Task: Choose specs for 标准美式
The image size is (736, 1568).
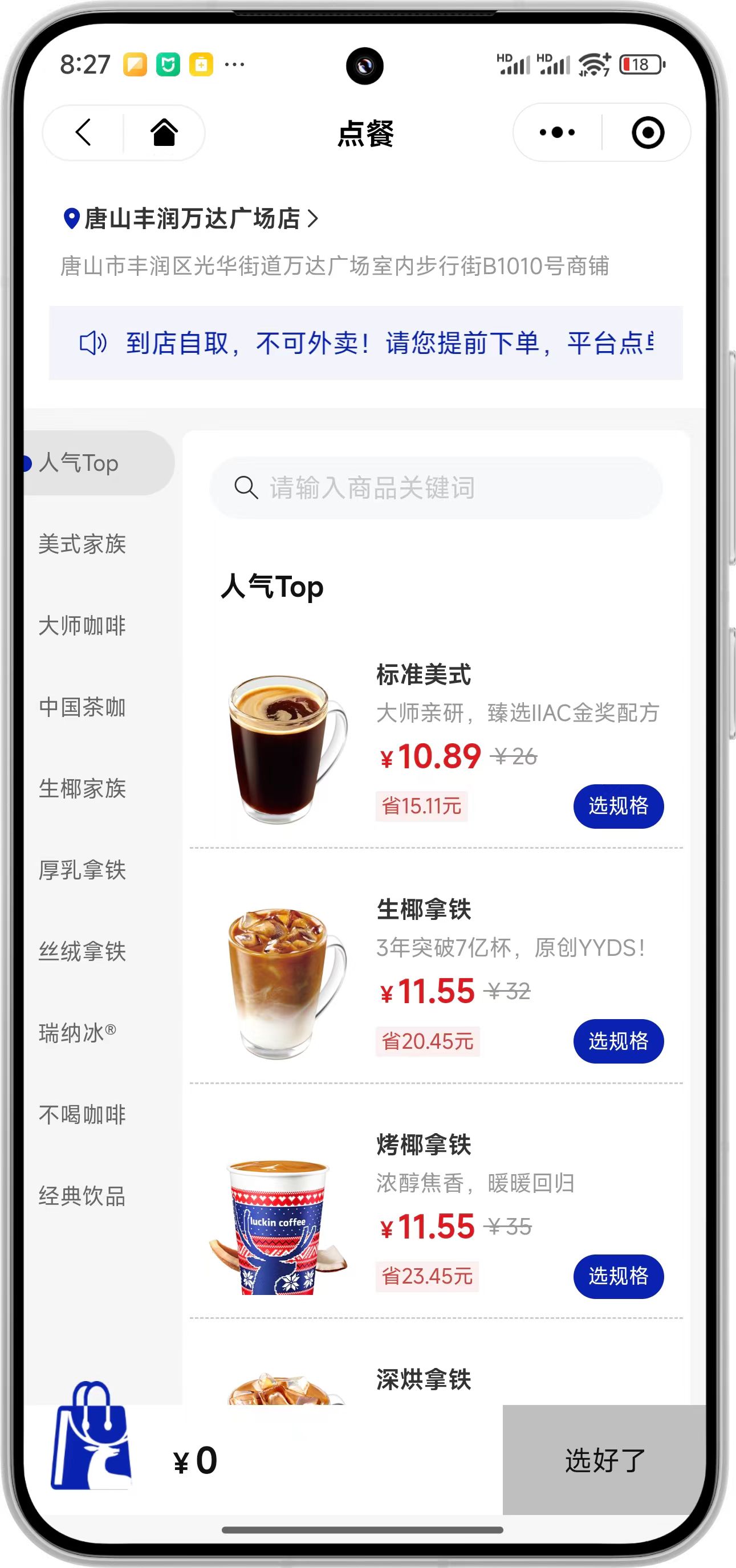Action: tap(618, 806)
